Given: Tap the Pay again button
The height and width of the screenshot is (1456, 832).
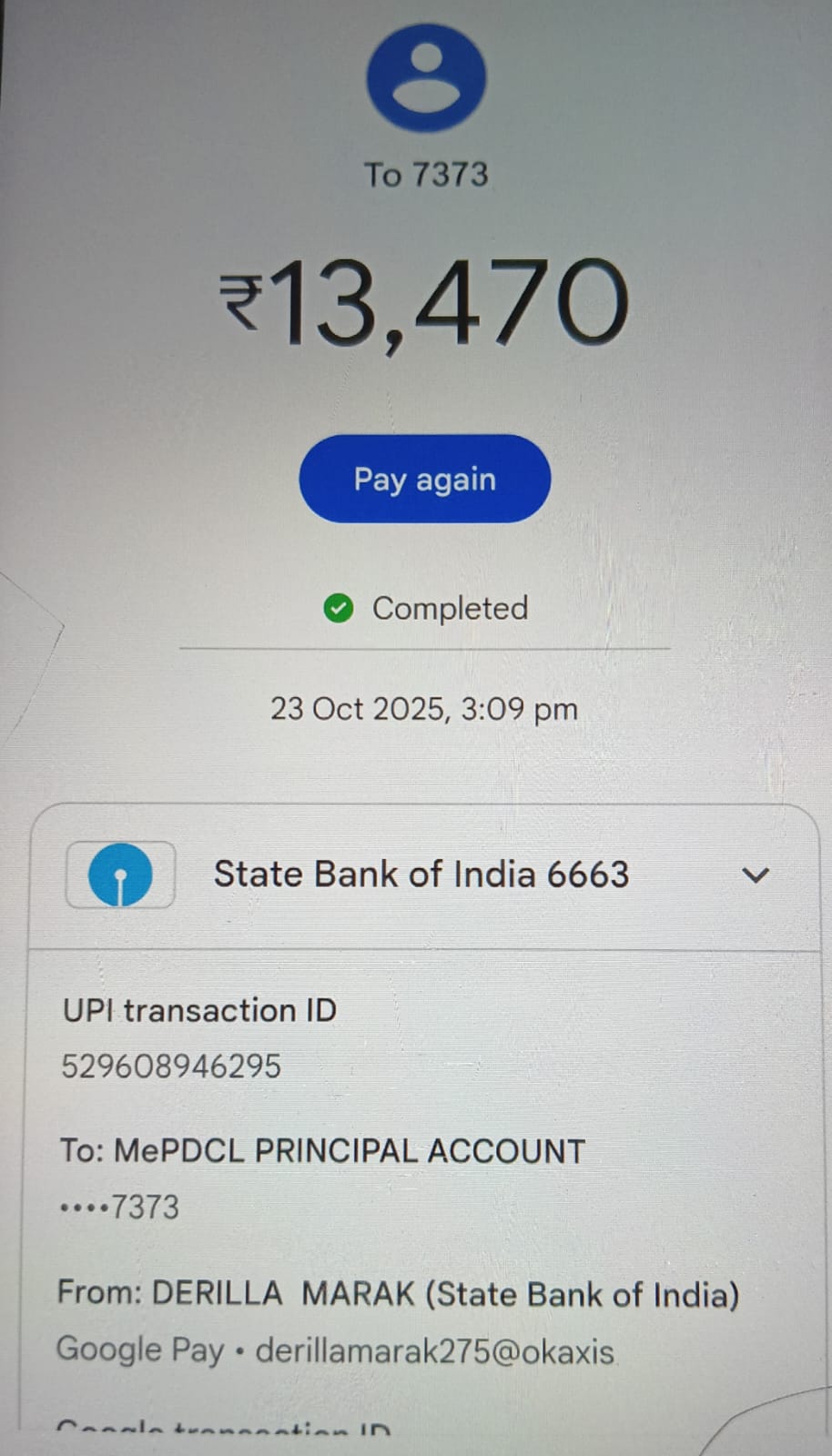Looking at the screenshot, I should click(x=424, y=479).
